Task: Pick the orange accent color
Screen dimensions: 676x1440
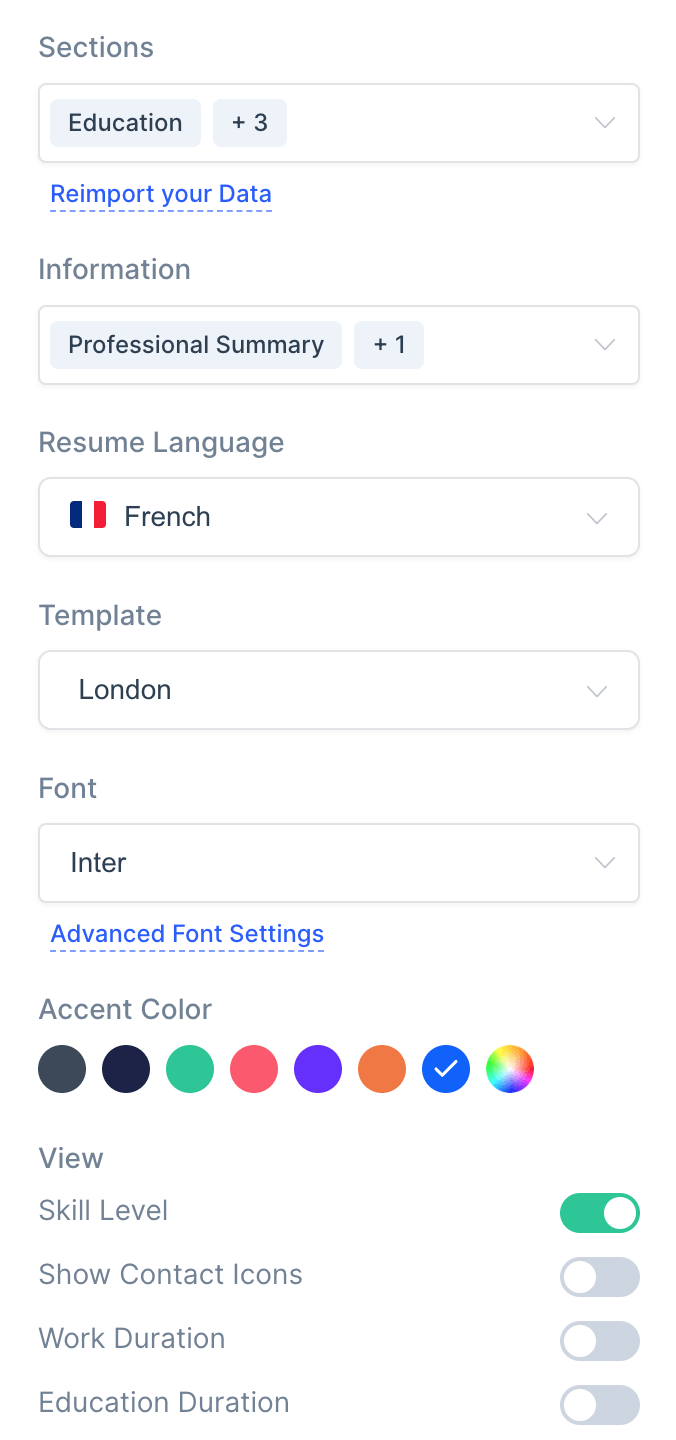Action: [382, 1069]
